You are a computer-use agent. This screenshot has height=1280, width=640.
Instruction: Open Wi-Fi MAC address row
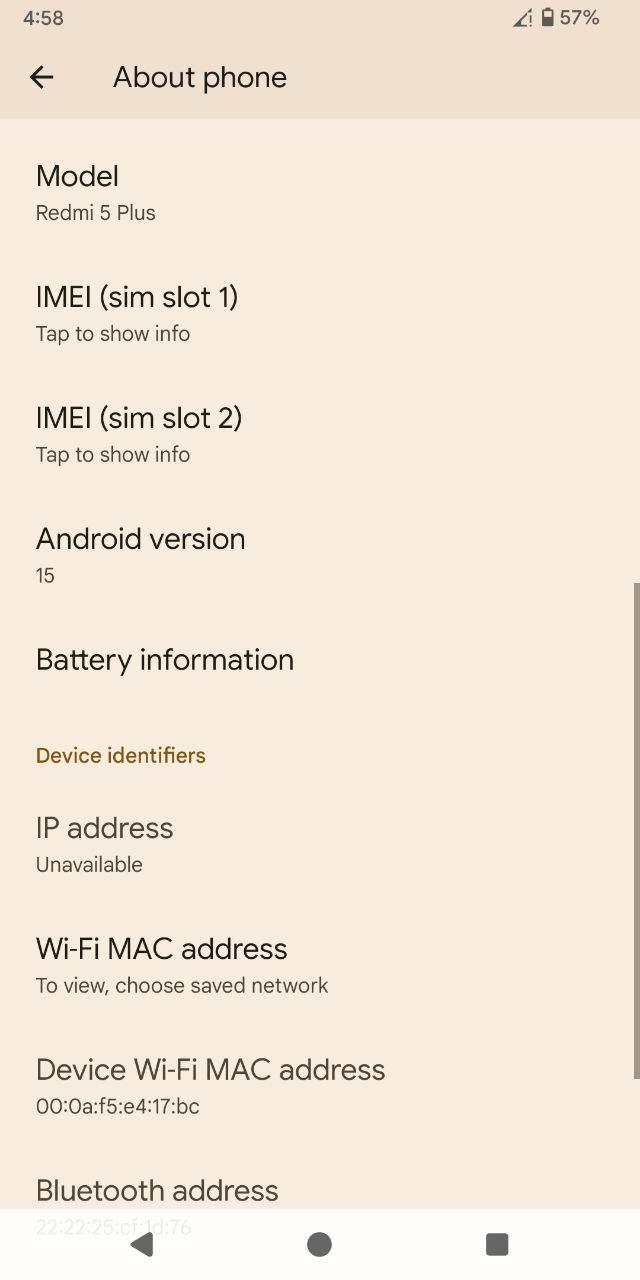point(320,966)
